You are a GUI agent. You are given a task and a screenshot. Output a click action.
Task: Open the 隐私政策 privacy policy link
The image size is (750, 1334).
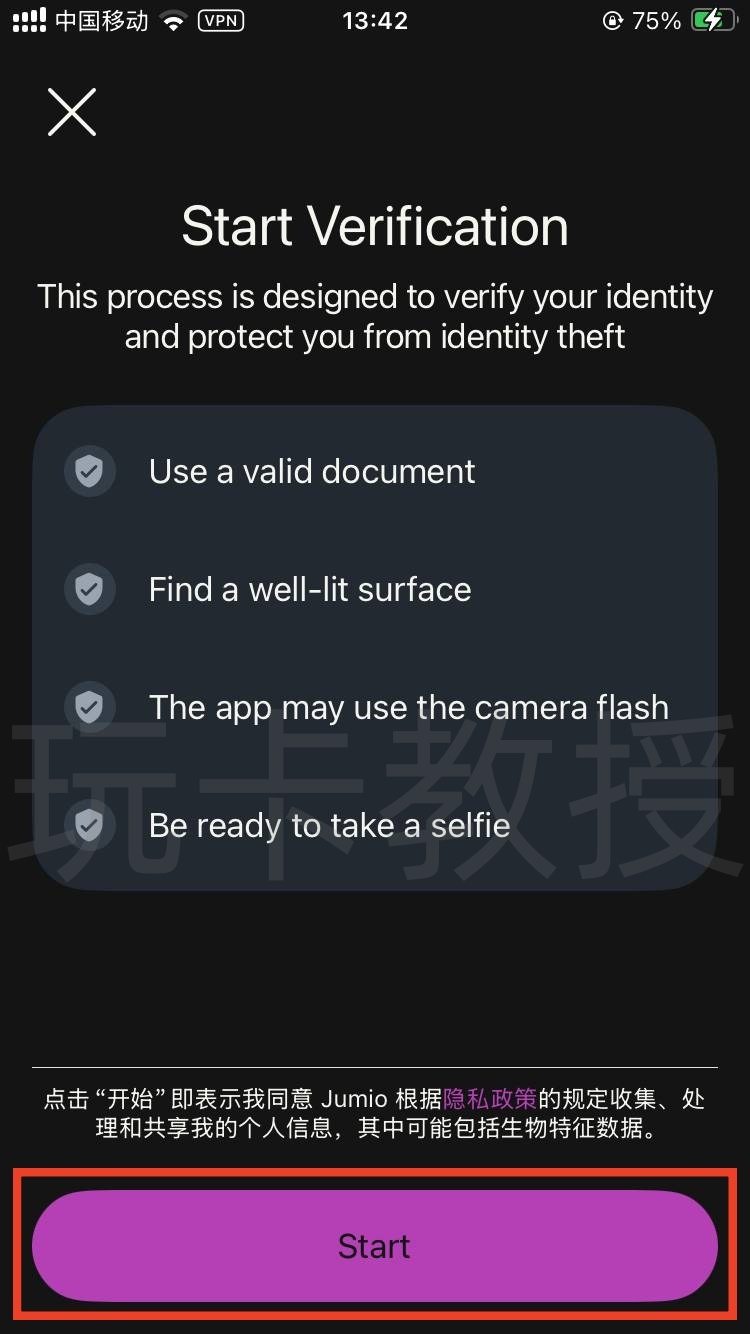(490, 1099)
